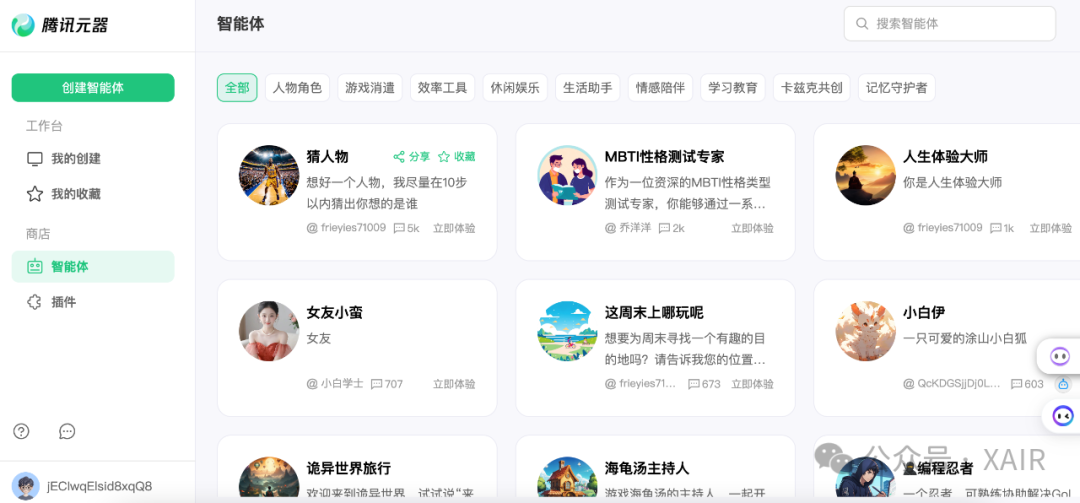Select the 游戏消遣 filter chip
This screenshot has width=1080, height=503.
tap(370, 88)
